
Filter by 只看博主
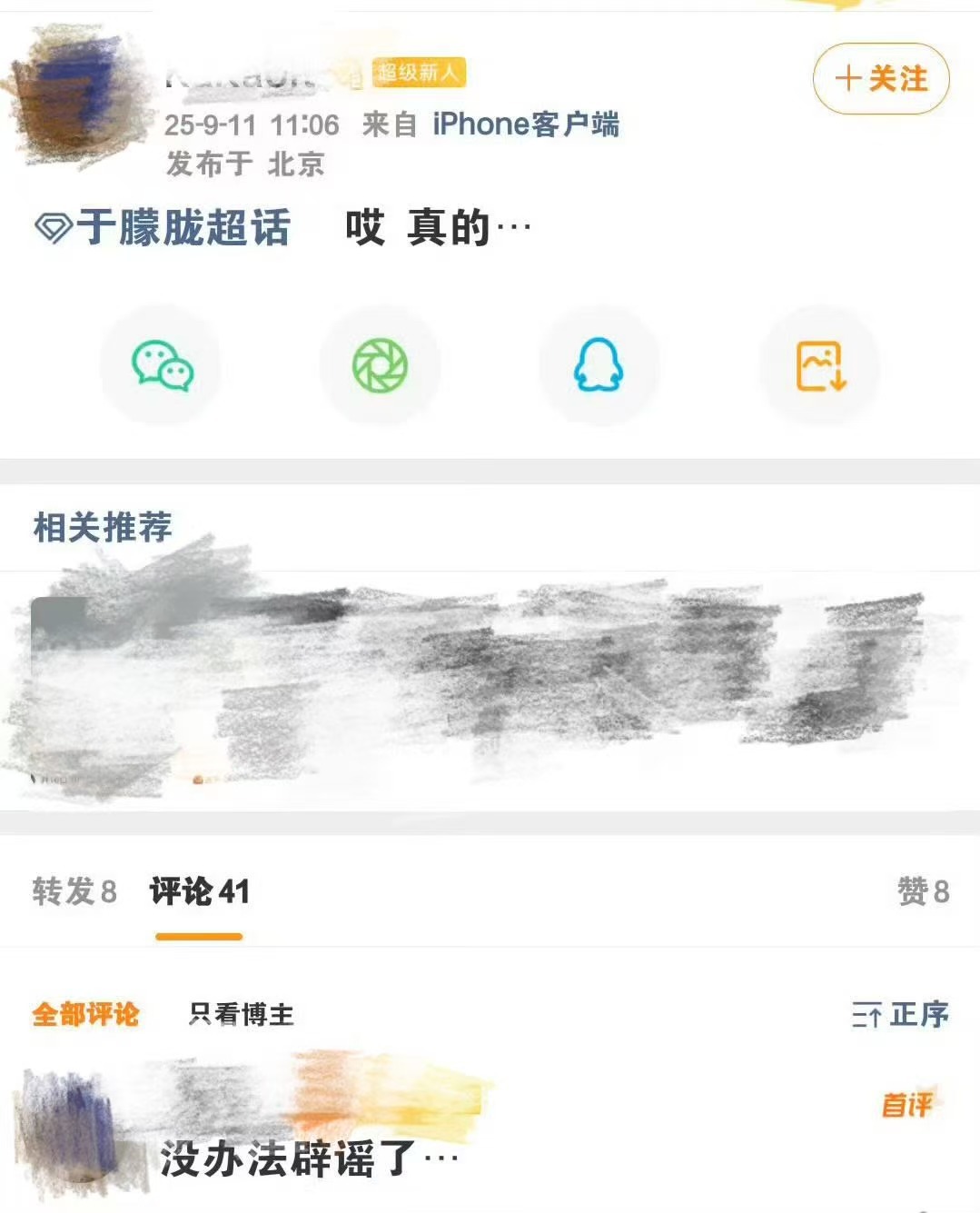(241, 1014)
